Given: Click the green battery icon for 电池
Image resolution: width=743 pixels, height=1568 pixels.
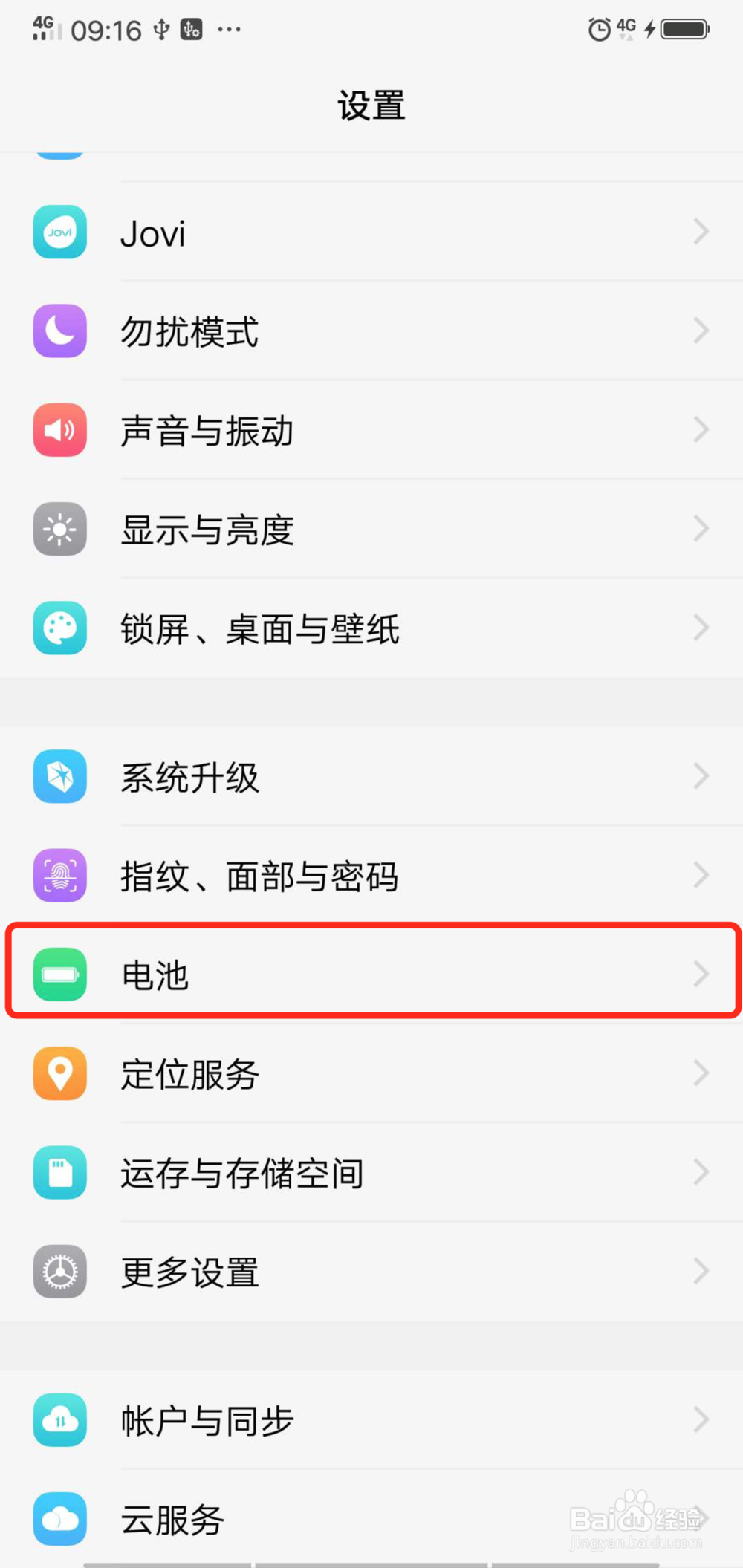Looking at the screenshot, I should click(x=59, y=975).
